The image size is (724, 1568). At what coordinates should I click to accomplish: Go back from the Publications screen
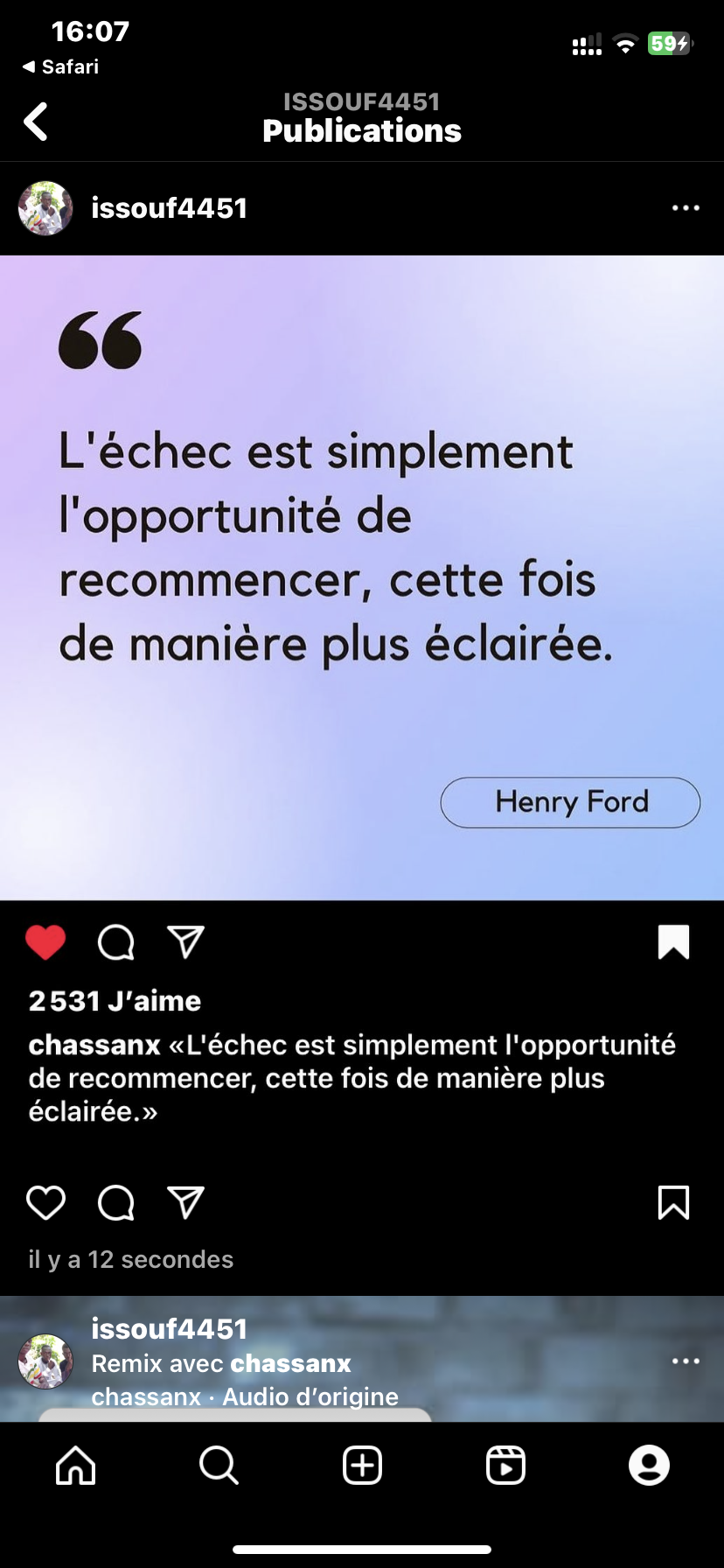click(x=36, y=121)
